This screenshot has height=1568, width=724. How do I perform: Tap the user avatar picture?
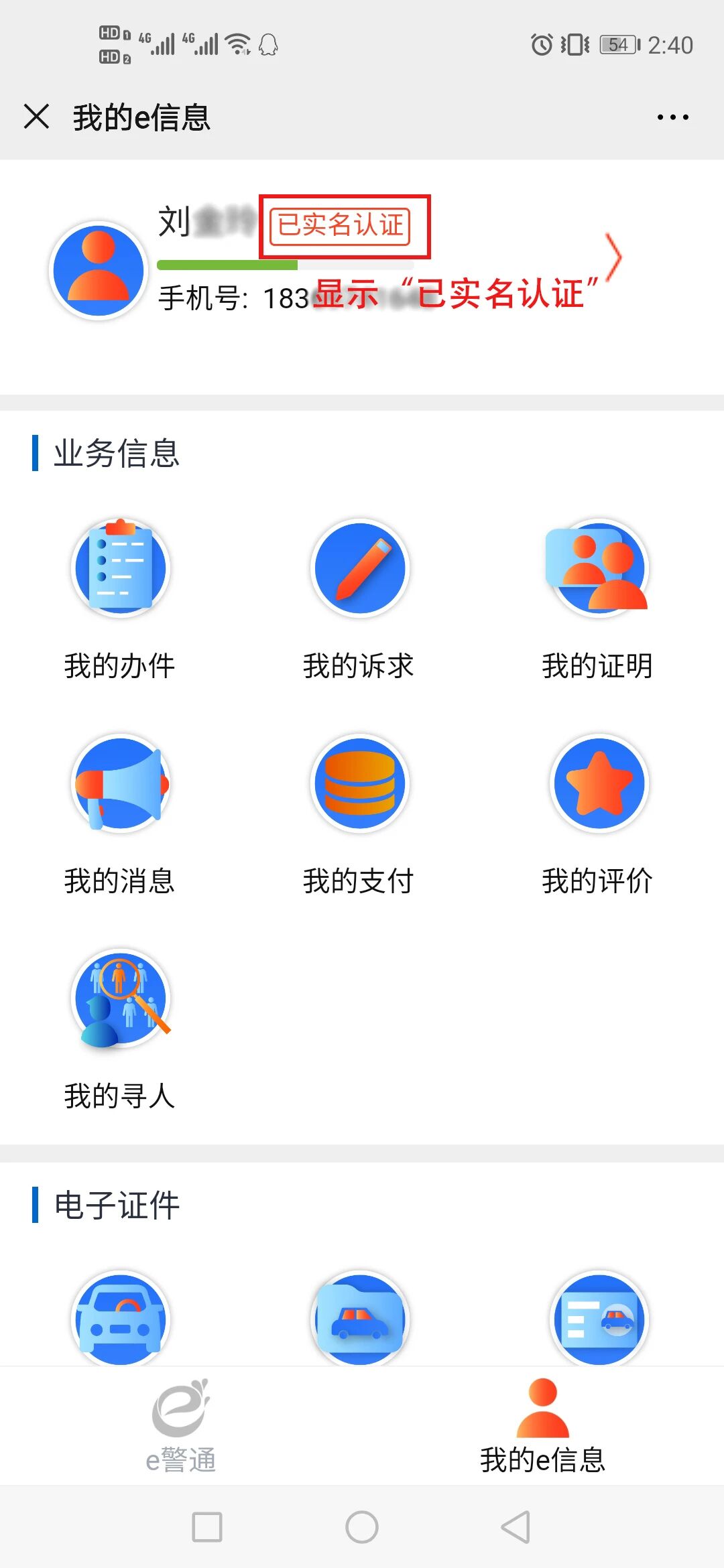[99, 270]
